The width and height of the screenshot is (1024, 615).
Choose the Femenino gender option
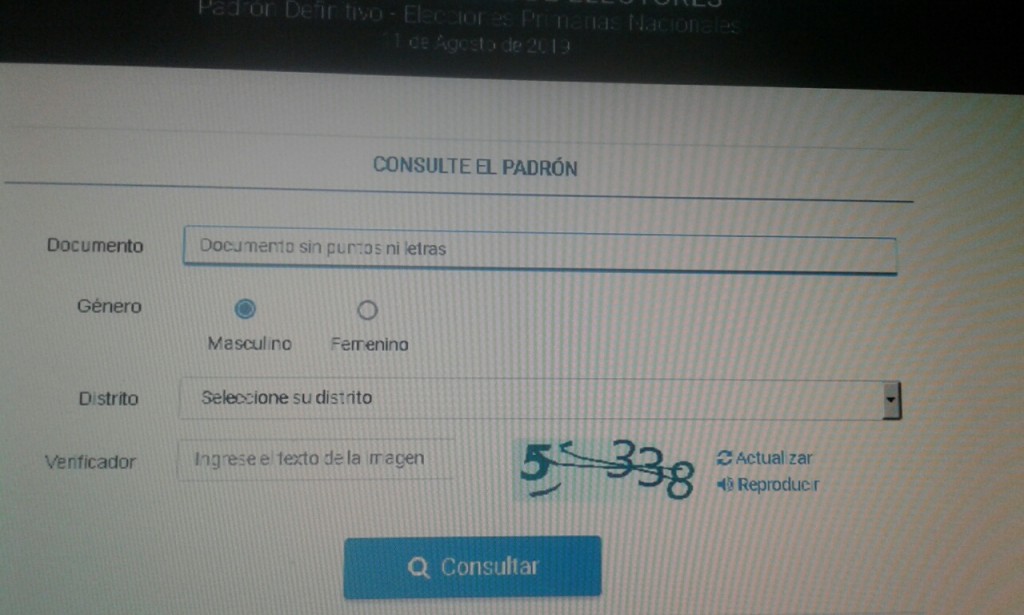pos(367,310)
